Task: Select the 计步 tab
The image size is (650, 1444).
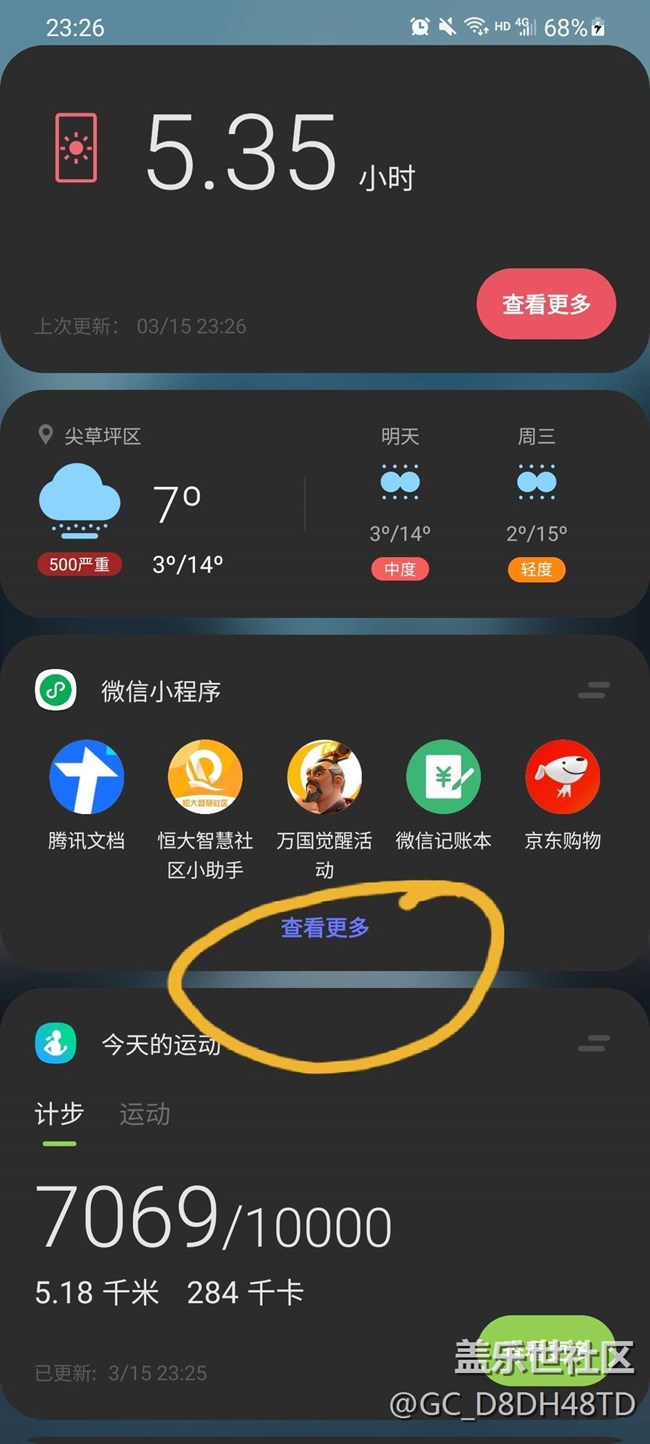Action: click(59, 1114)
